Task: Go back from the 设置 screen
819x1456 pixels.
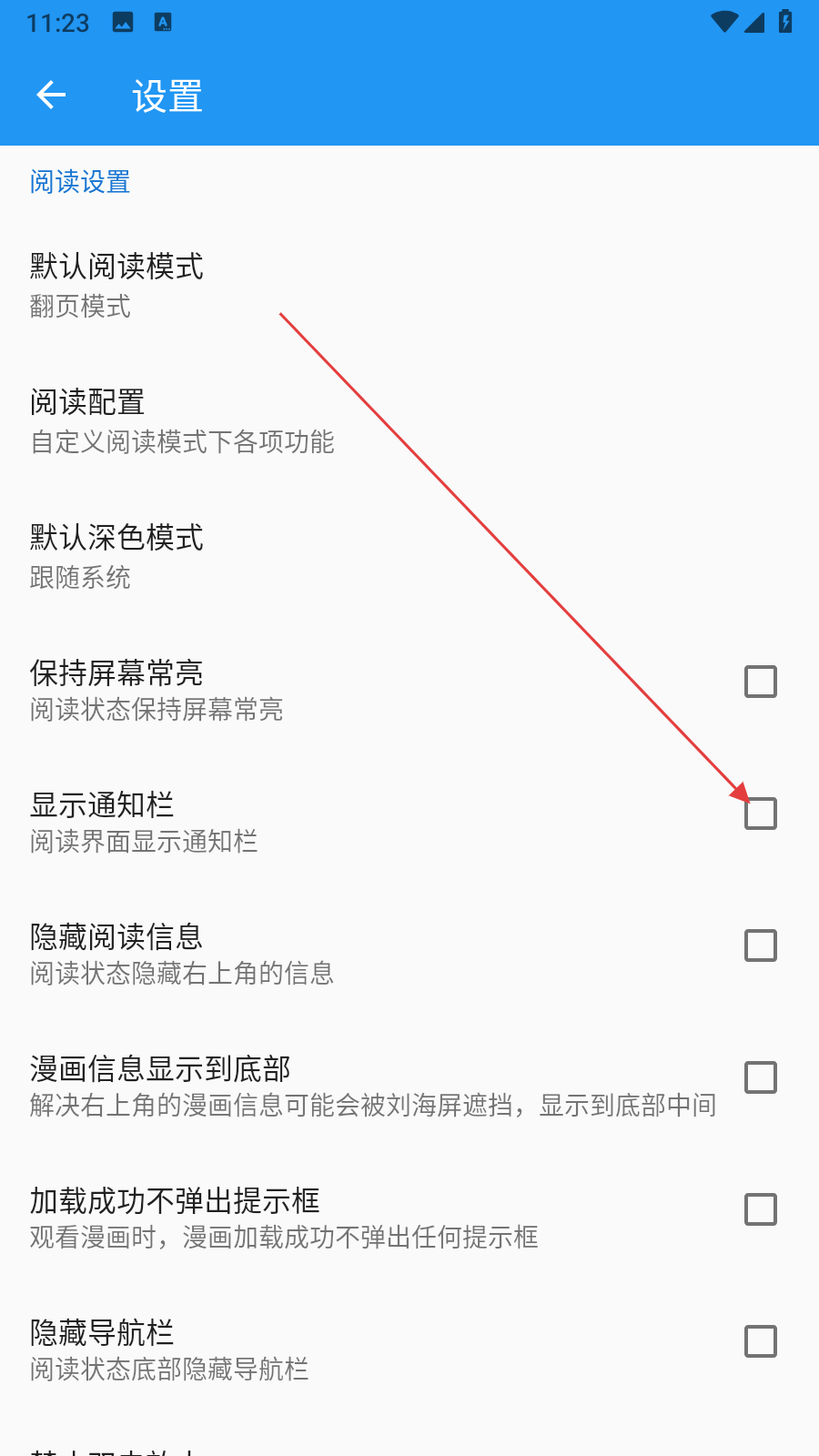Action: click(x=51, y=95)
